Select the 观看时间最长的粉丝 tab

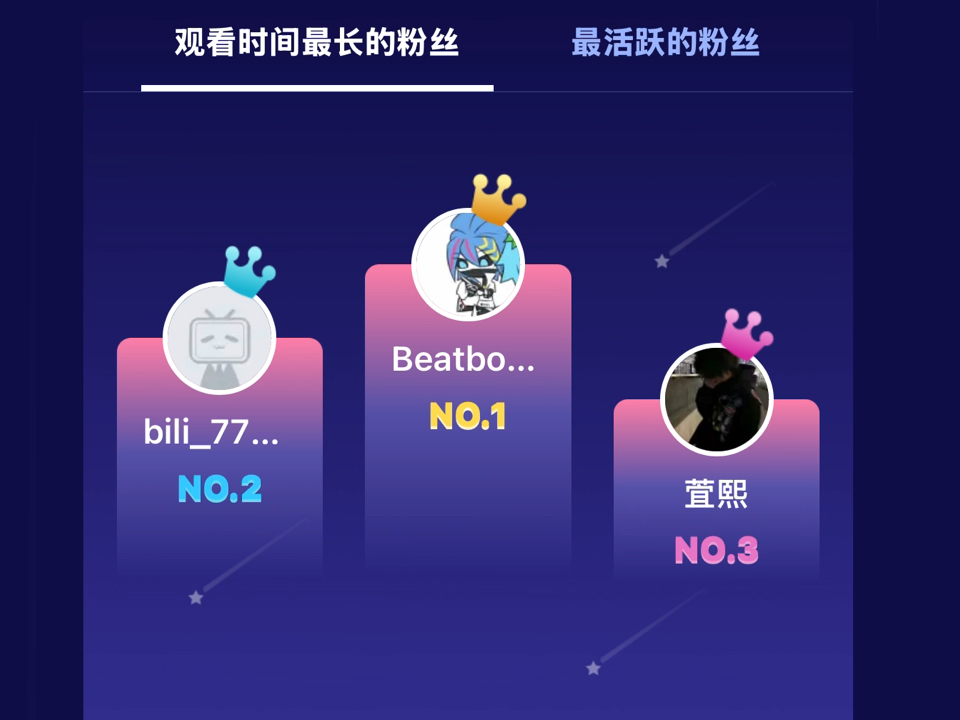pyautogui.click(x=316, y=43)
